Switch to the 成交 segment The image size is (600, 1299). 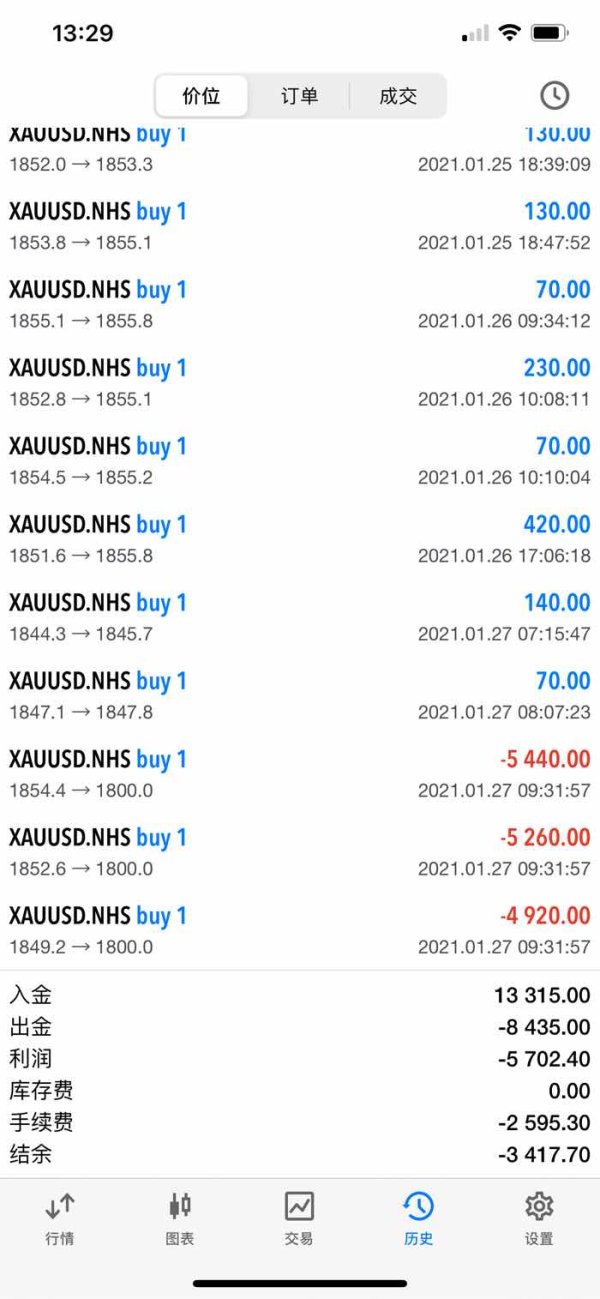[x=397, y=97]
